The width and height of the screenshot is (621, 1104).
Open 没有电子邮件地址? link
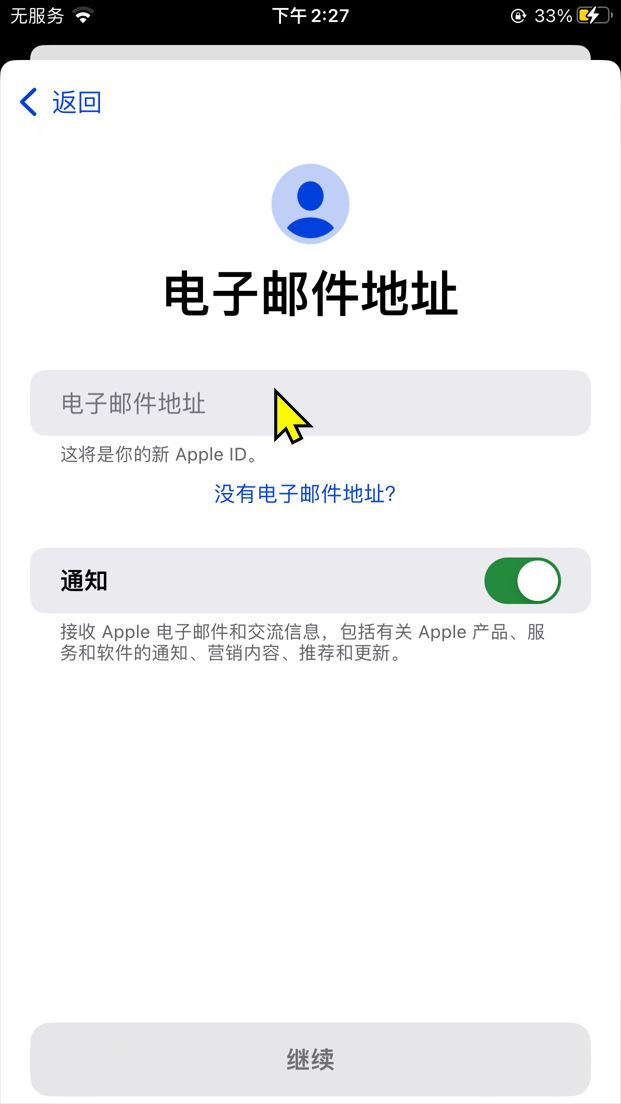click(305, 494)
